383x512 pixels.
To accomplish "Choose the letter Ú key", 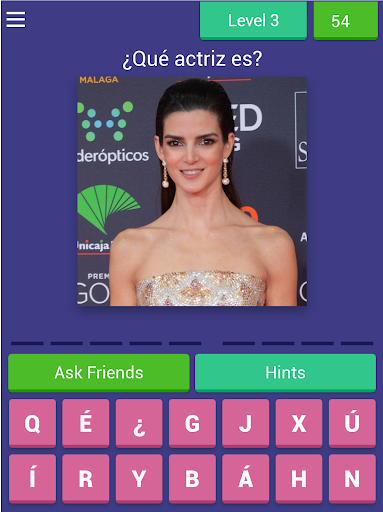I will coord(352,423).
